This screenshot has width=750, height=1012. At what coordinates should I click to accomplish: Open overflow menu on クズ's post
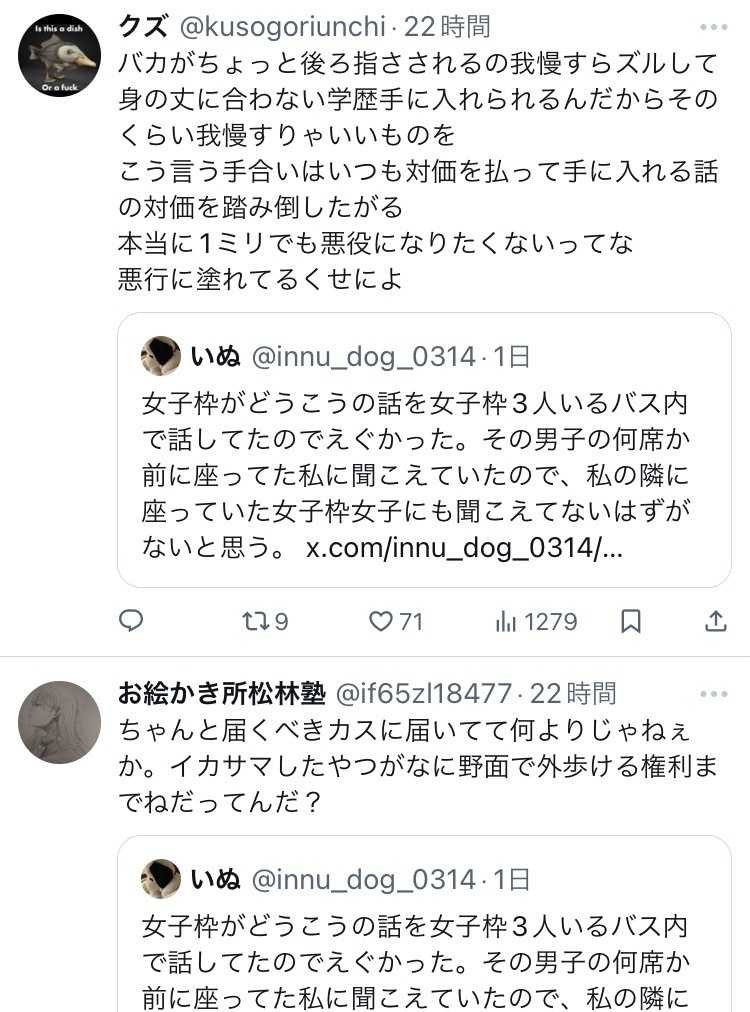(x=713, y=27)
